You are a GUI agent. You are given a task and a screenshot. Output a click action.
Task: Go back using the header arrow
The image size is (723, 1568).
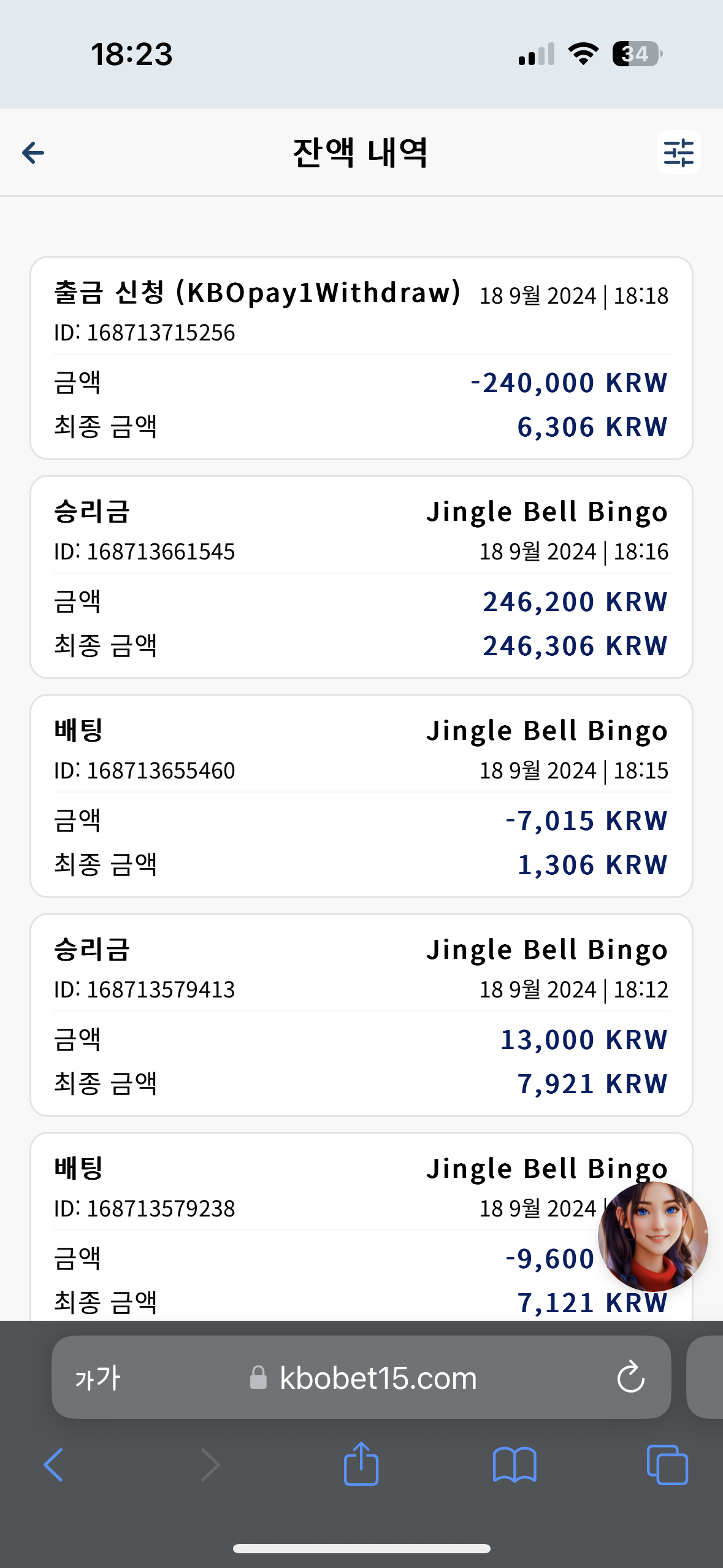[x=33, y=153]
